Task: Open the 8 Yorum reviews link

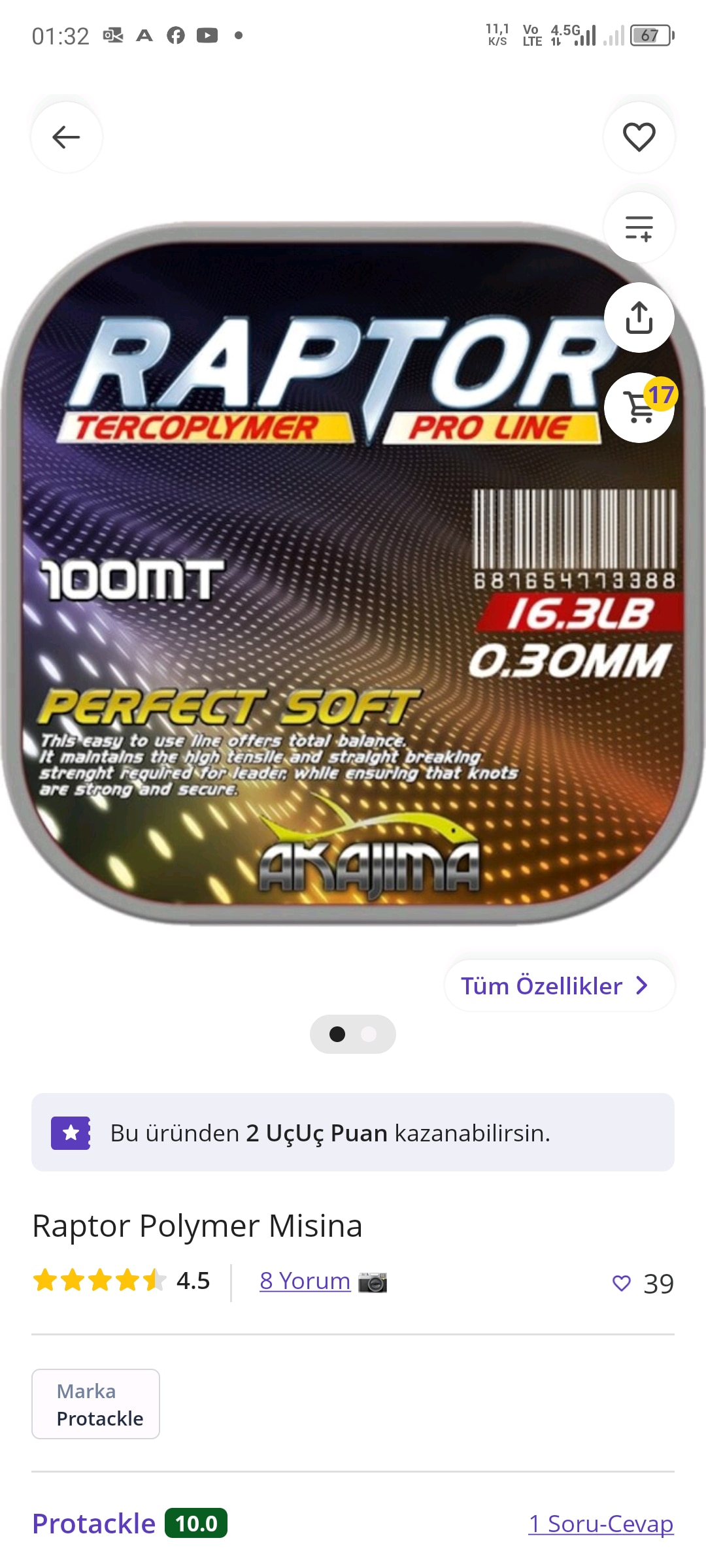Action: pos(305,1281)
